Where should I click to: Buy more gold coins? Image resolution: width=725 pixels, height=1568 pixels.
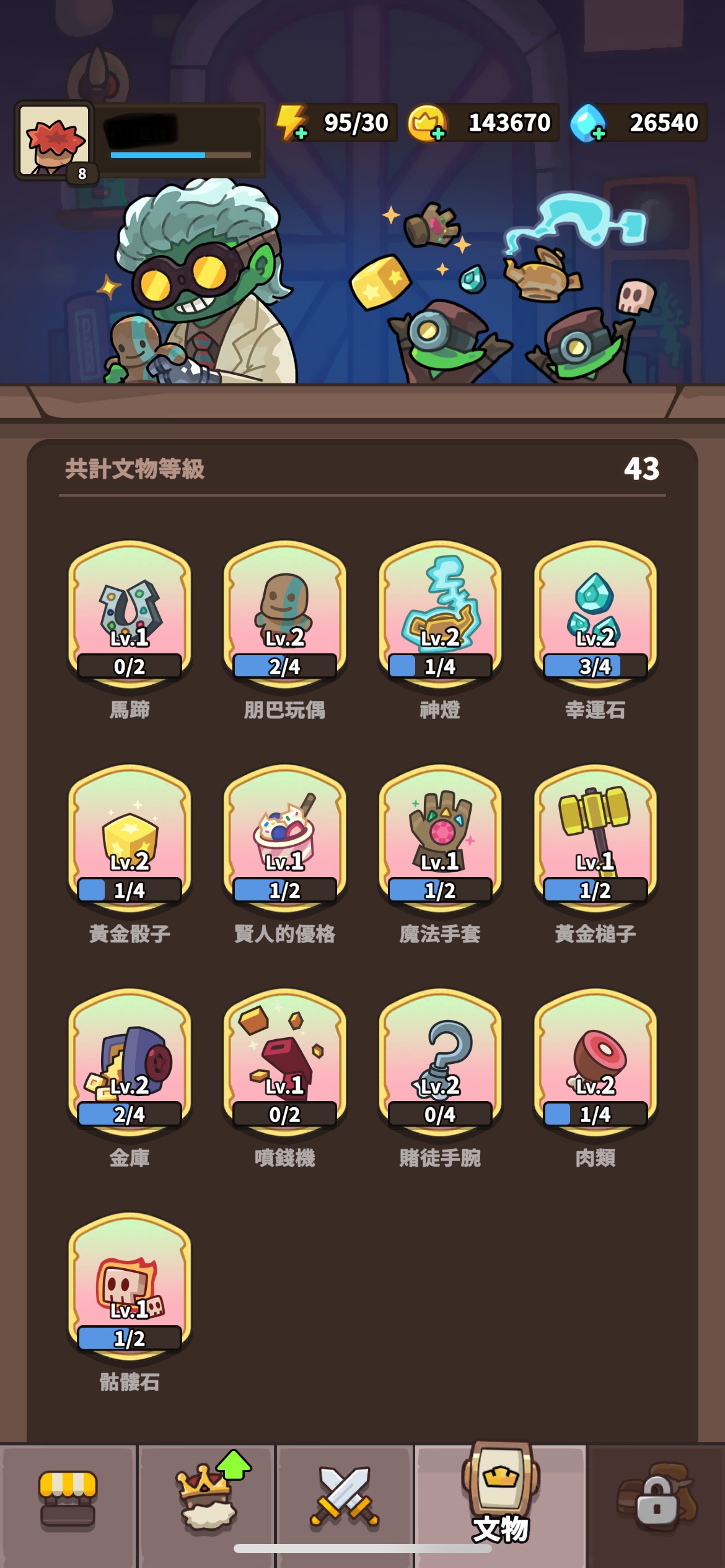[427, 123]
